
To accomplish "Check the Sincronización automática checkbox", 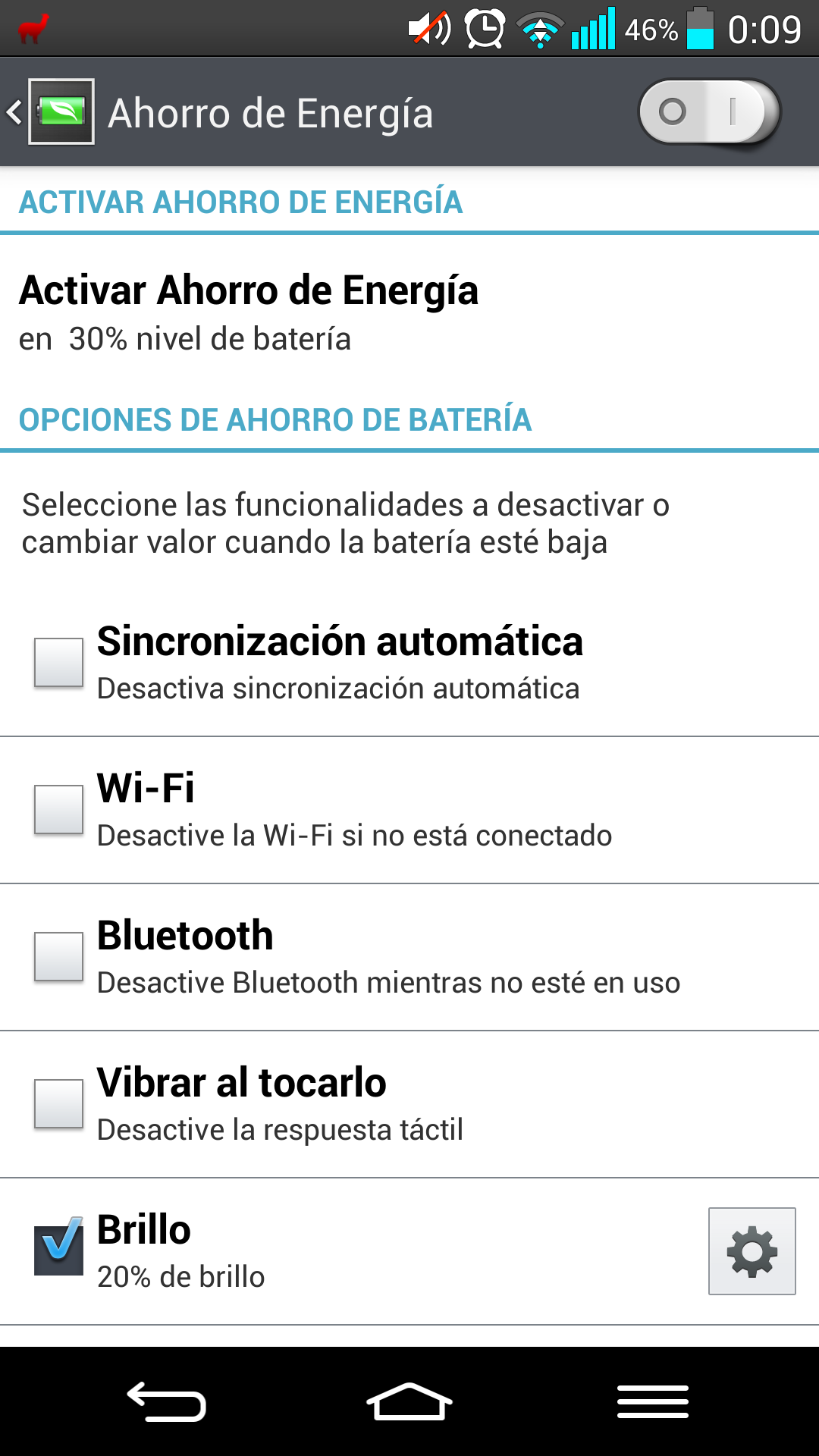I will coord(58,663).
